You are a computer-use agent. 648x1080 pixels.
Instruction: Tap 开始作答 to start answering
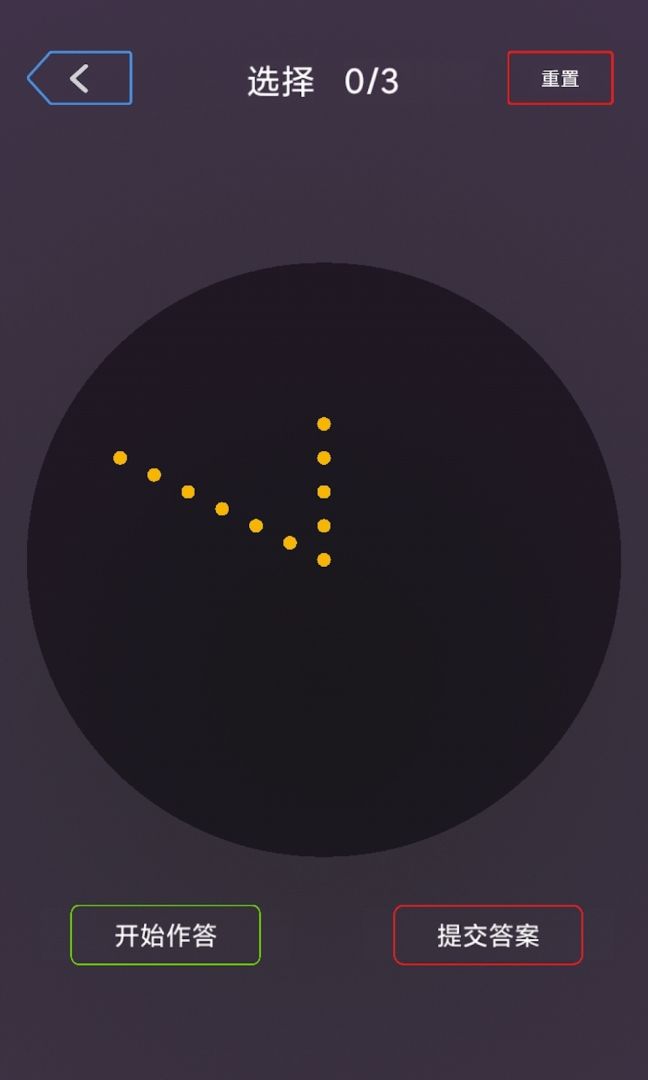tap(165, 935)
